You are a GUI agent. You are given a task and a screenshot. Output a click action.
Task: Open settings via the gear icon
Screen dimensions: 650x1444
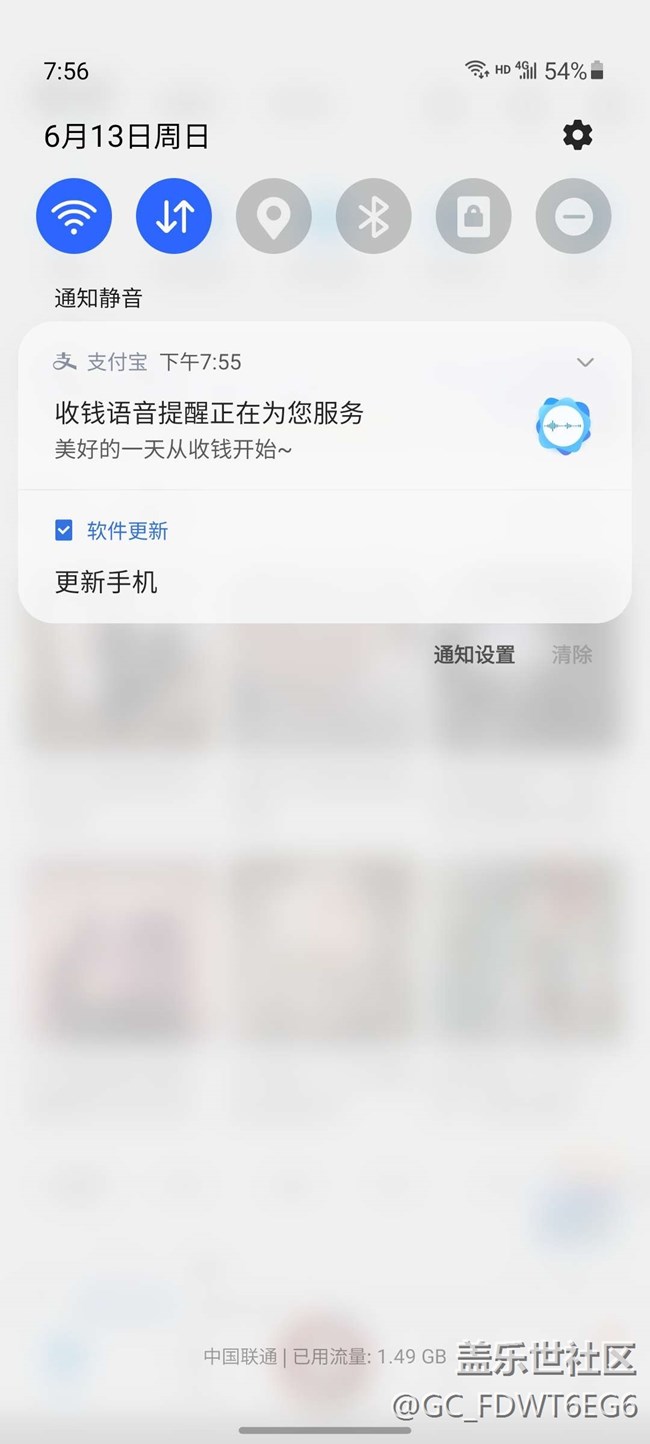[577, 135]
